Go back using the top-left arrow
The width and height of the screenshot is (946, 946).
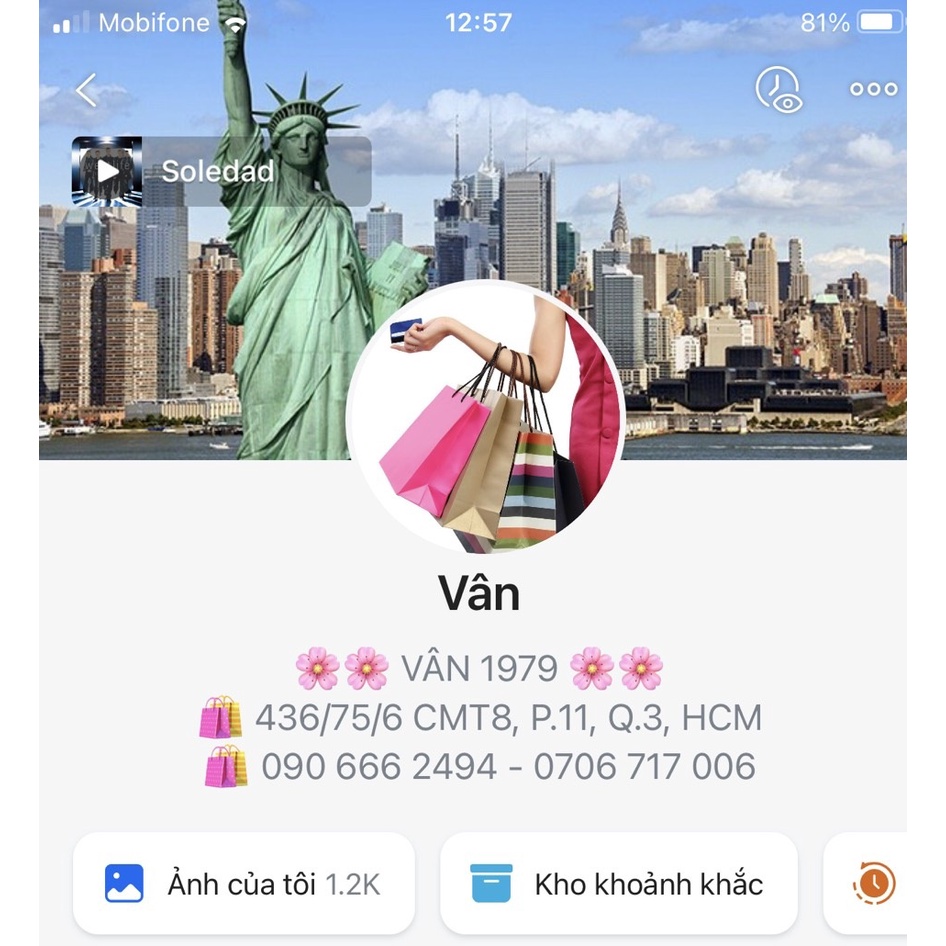[87, 91]
